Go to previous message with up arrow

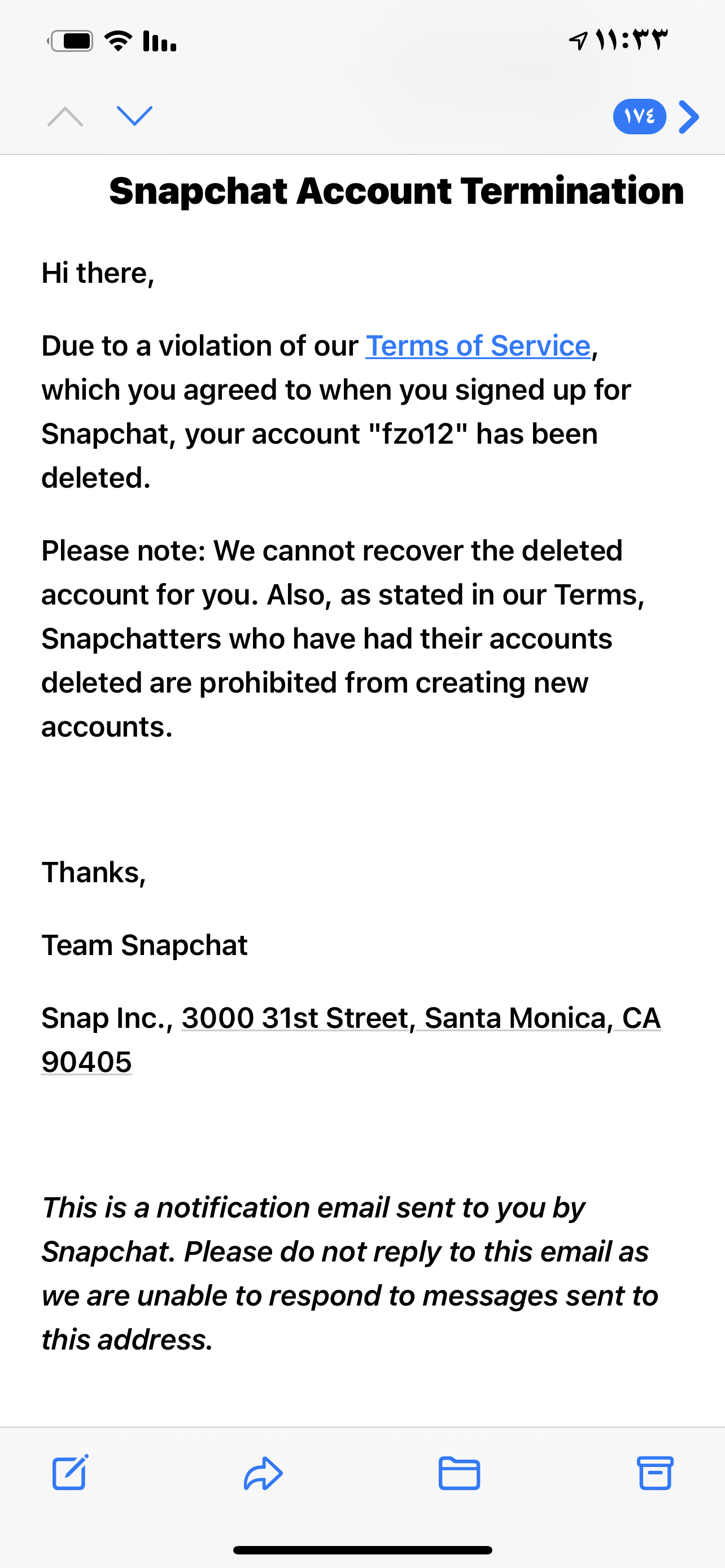[65, 116]
